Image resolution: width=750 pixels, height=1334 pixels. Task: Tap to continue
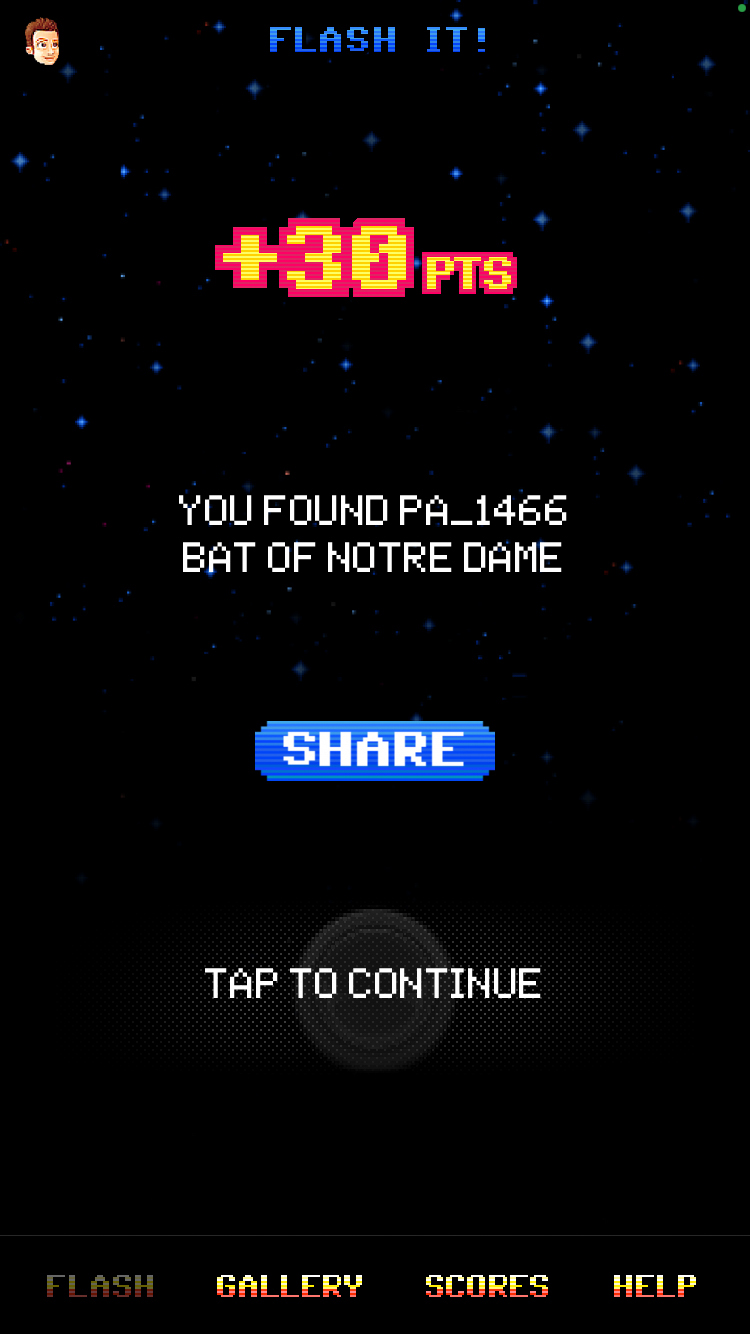pyautogui.click(x=373, y=984)
